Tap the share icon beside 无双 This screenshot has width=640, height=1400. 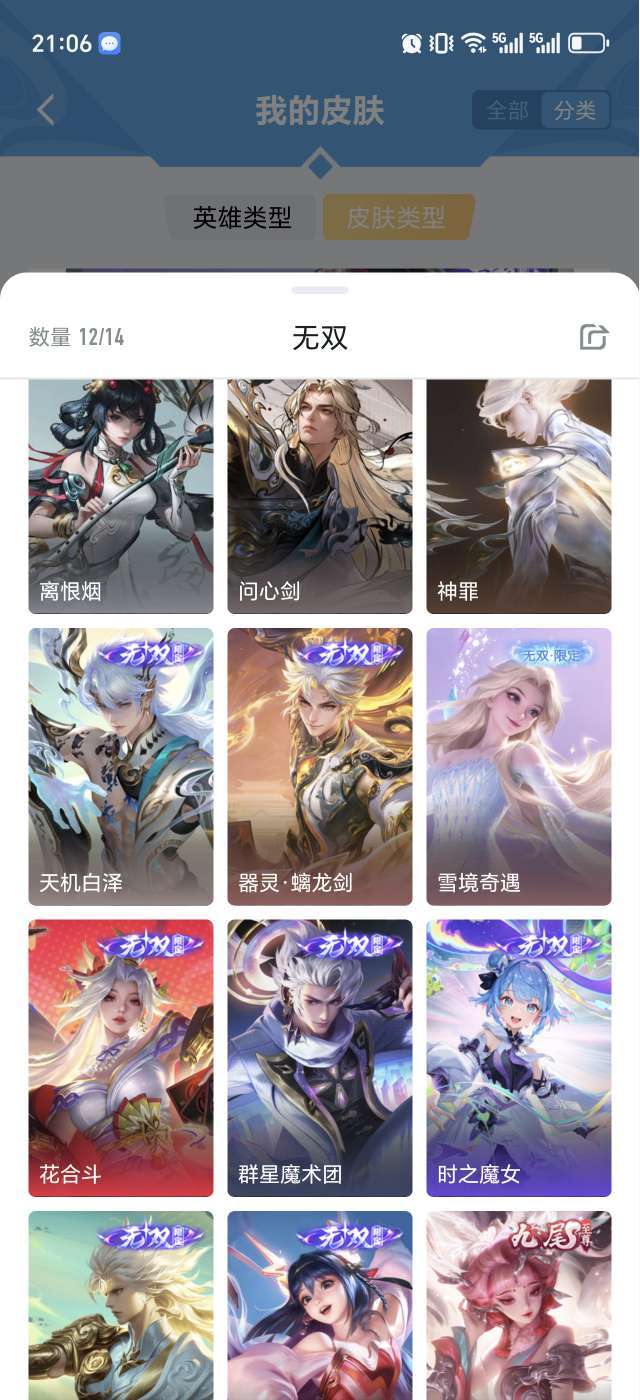(594, 337)
